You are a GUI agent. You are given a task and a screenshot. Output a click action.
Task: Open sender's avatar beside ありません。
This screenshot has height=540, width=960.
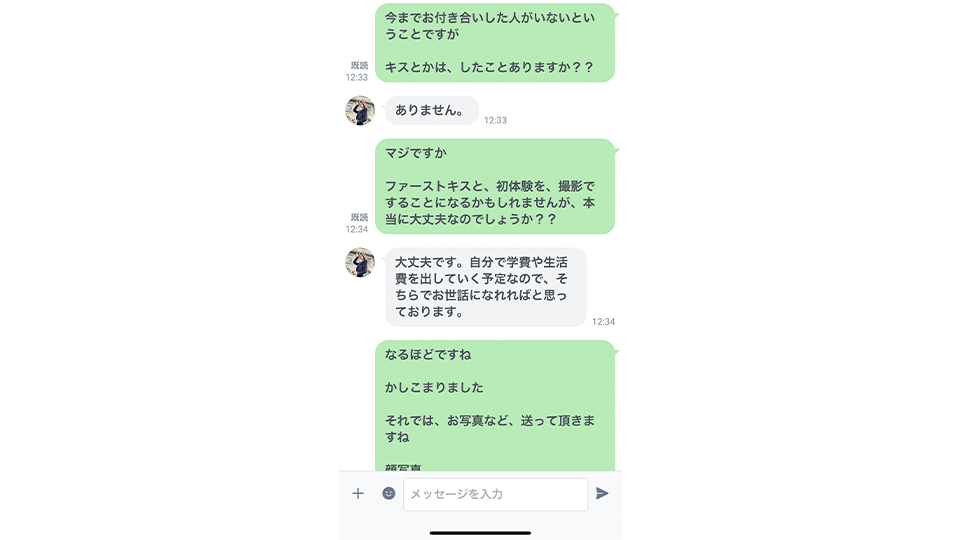pos(360,111)
